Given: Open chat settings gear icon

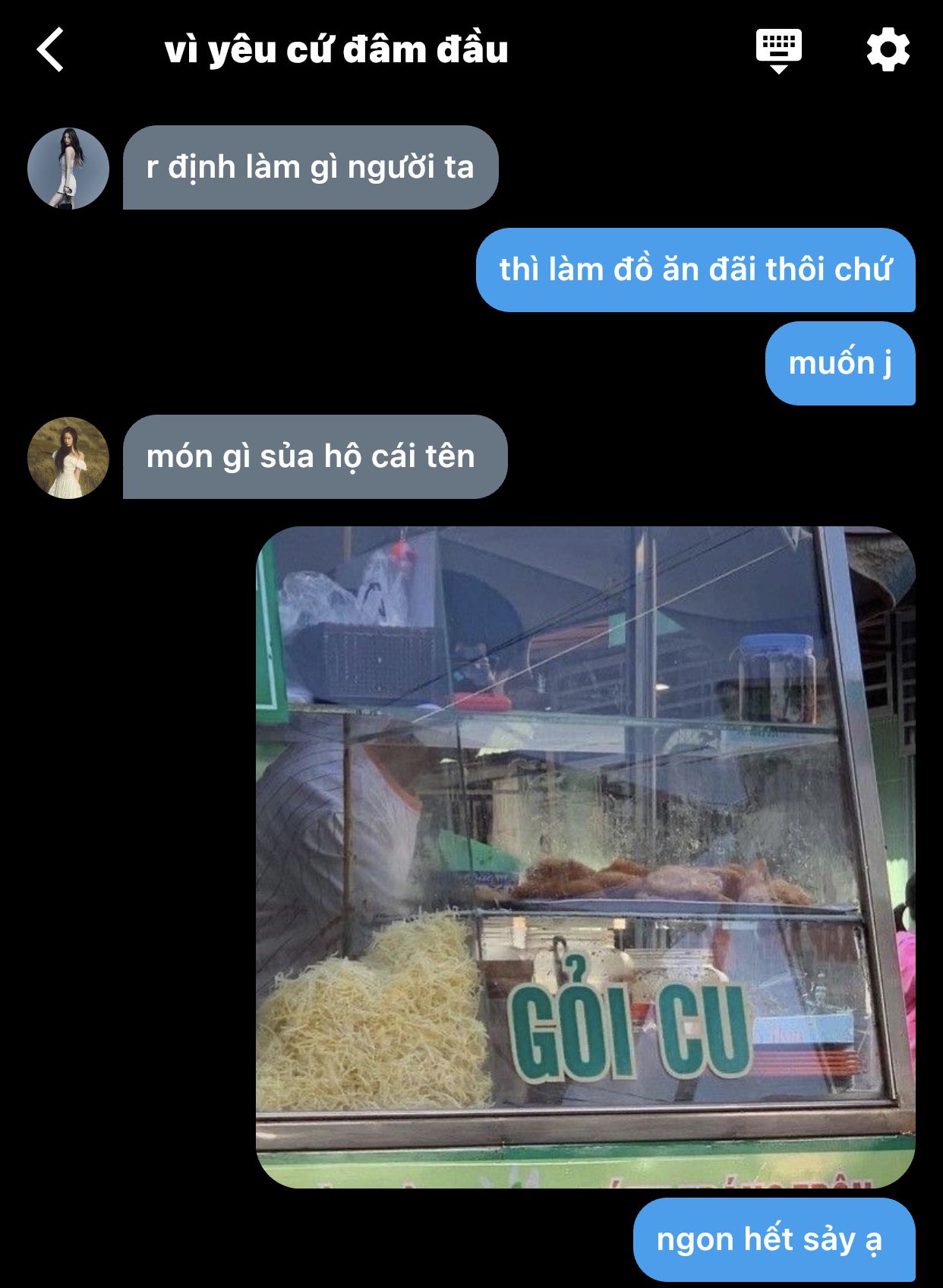Looking at the screenshot, I should [888, 50].
